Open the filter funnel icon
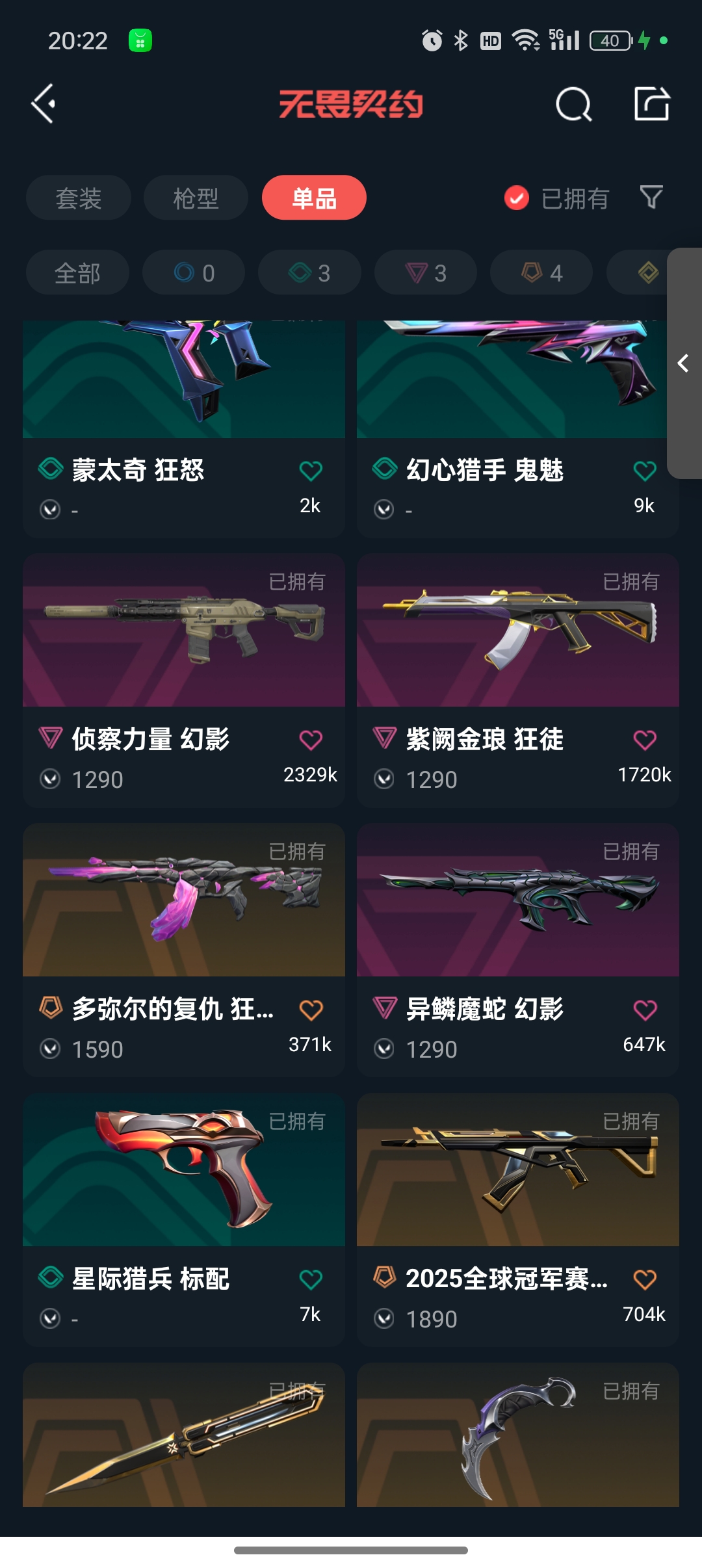 (x=651, y=197)
